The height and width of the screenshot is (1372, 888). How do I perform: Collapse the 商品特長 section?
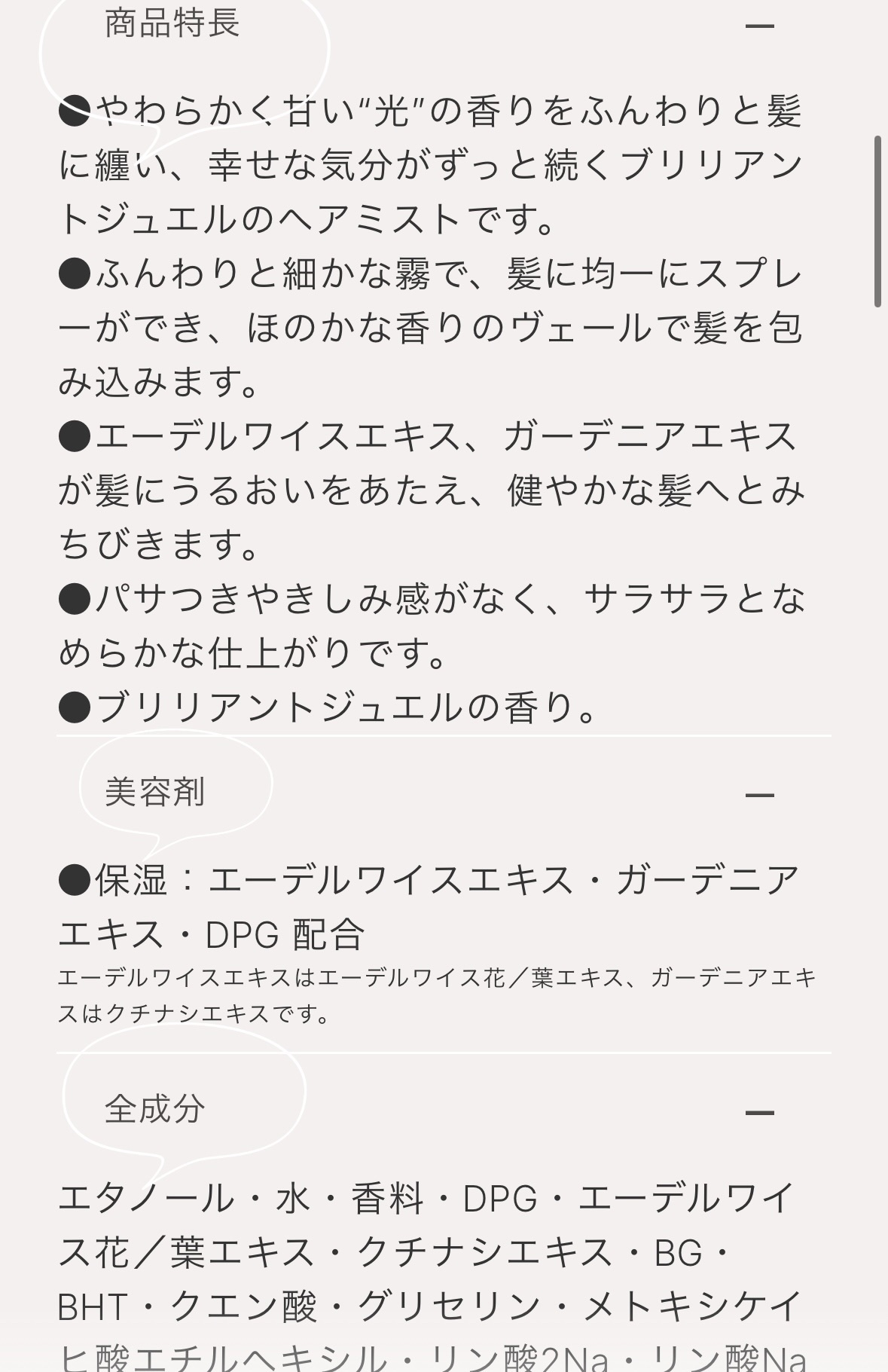coord(759,26)
